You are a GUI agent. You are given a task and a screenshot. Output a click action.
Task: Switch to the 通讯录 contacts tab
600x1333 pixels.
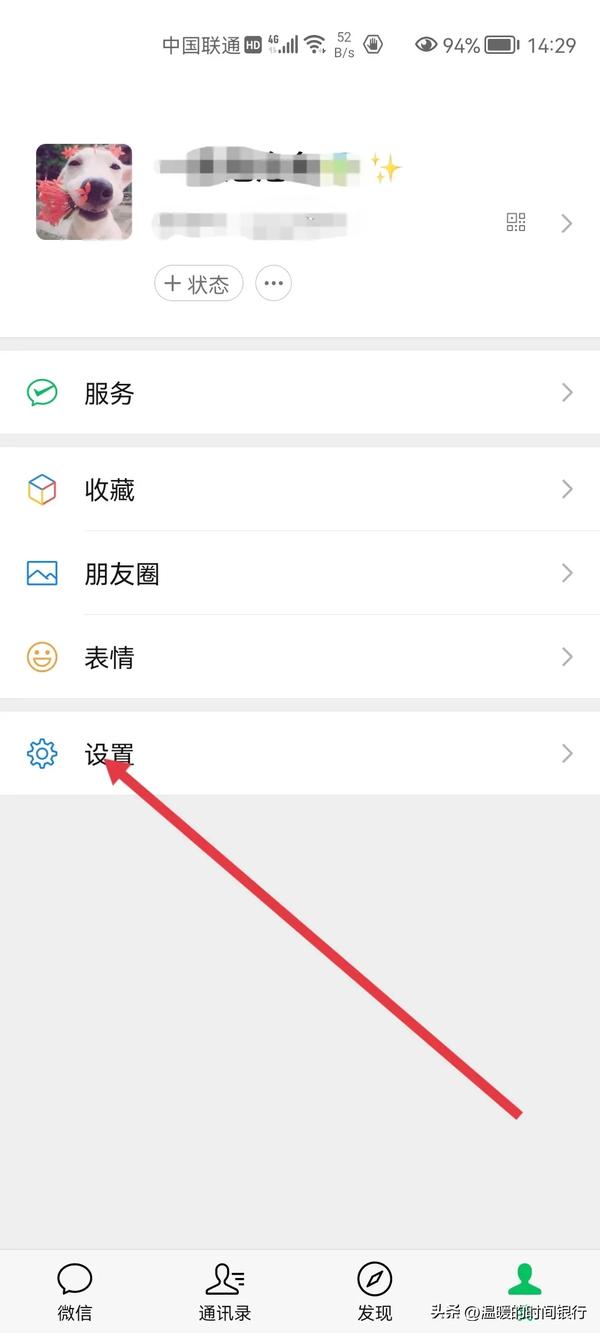tap(225, 1290)
